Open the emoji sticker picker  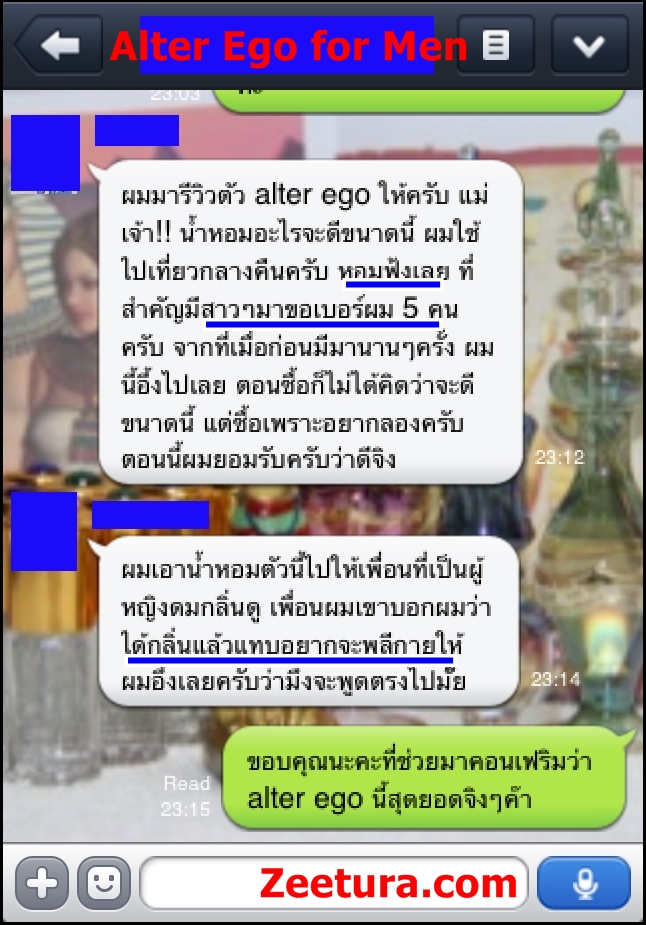104,883
